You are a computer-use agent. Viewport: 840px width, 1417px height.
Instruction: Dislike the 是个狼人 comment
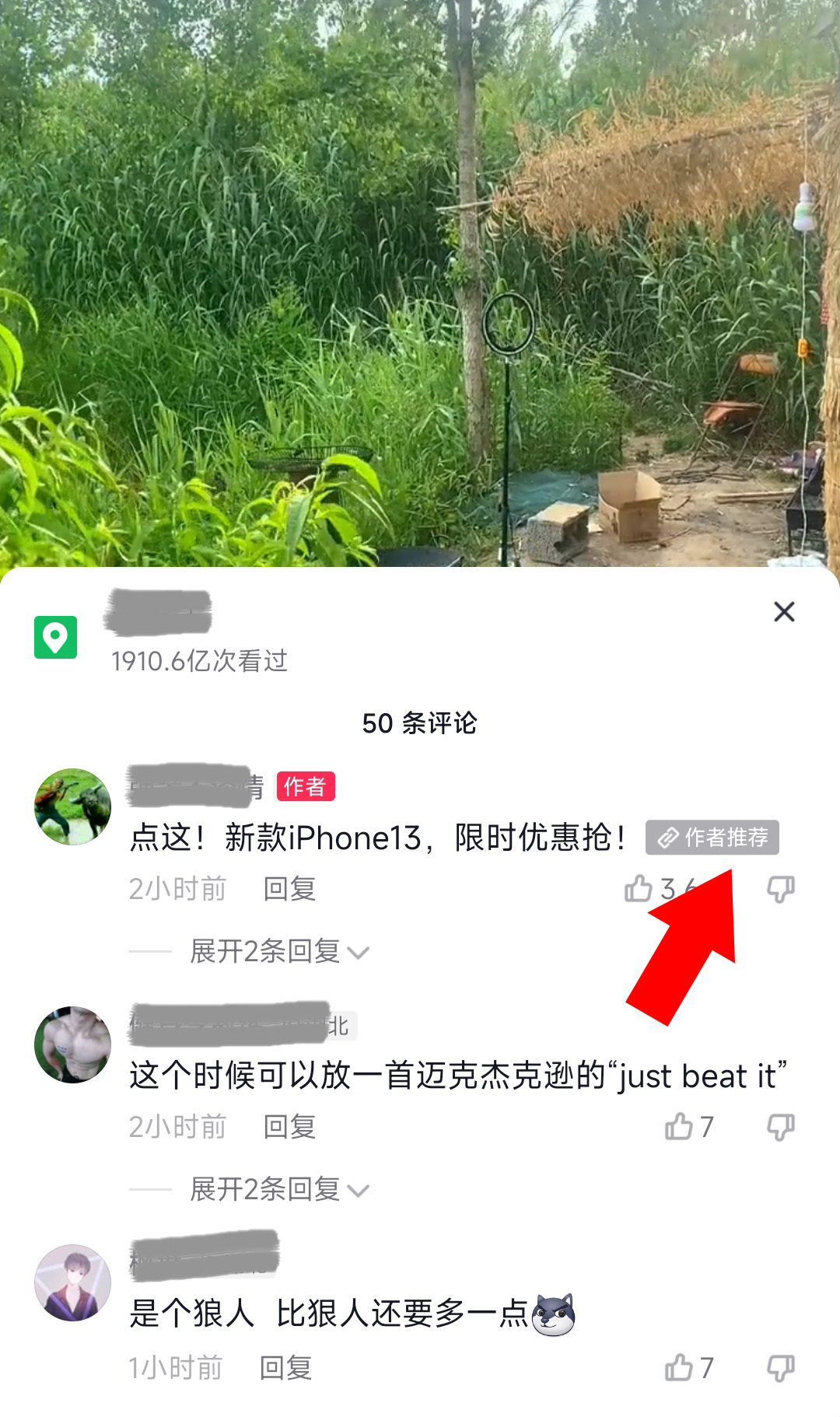(x=780, y=1367)
